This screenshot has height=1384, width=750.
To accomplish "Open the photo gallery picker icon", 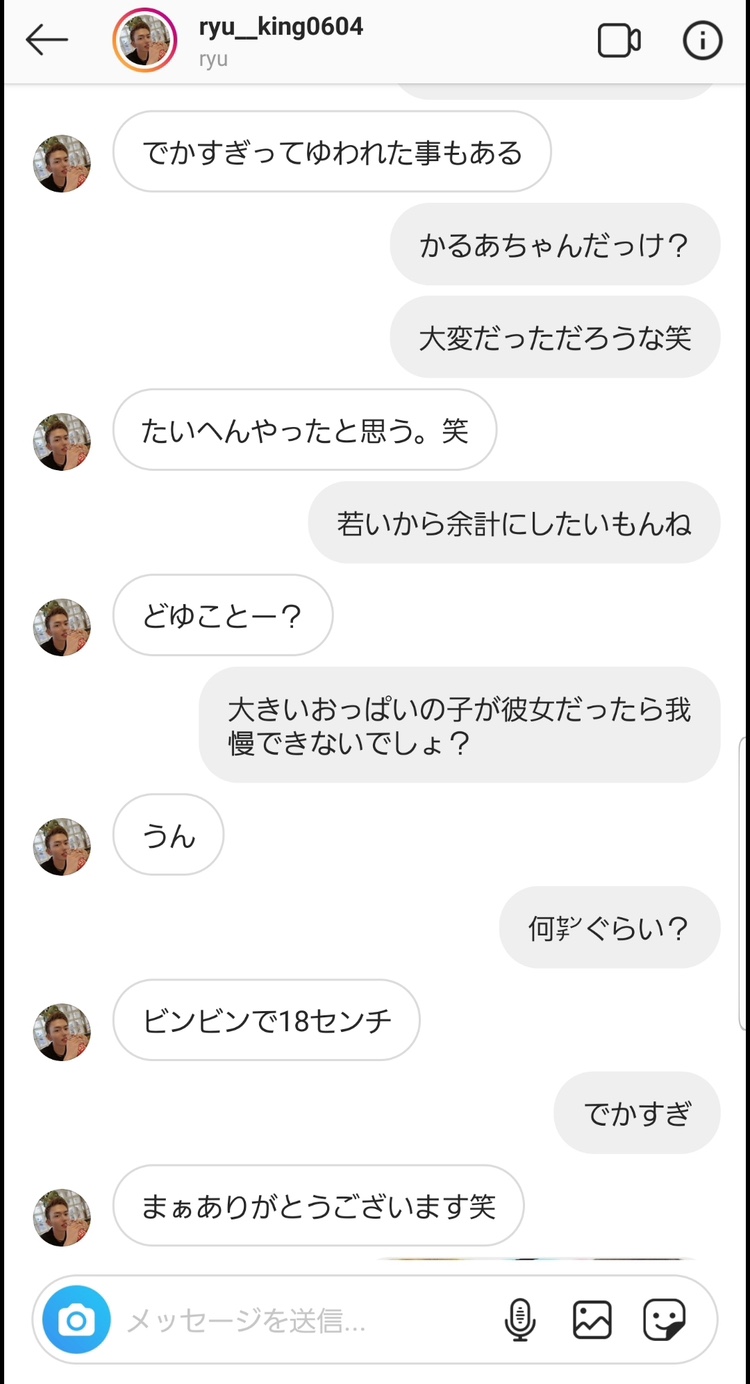I will [592, 1319].
